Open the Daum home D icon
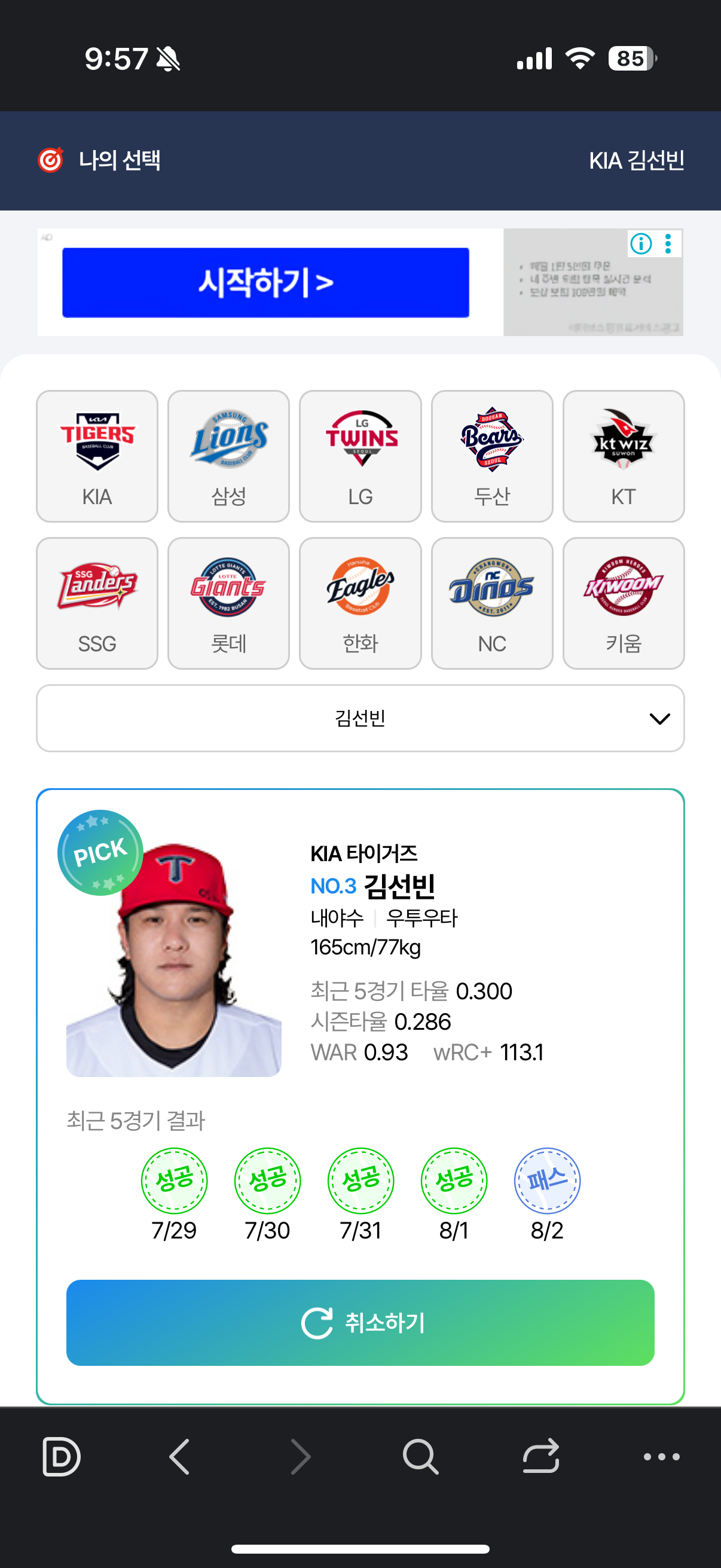 pyautogui.click(x=61, y=1457)
